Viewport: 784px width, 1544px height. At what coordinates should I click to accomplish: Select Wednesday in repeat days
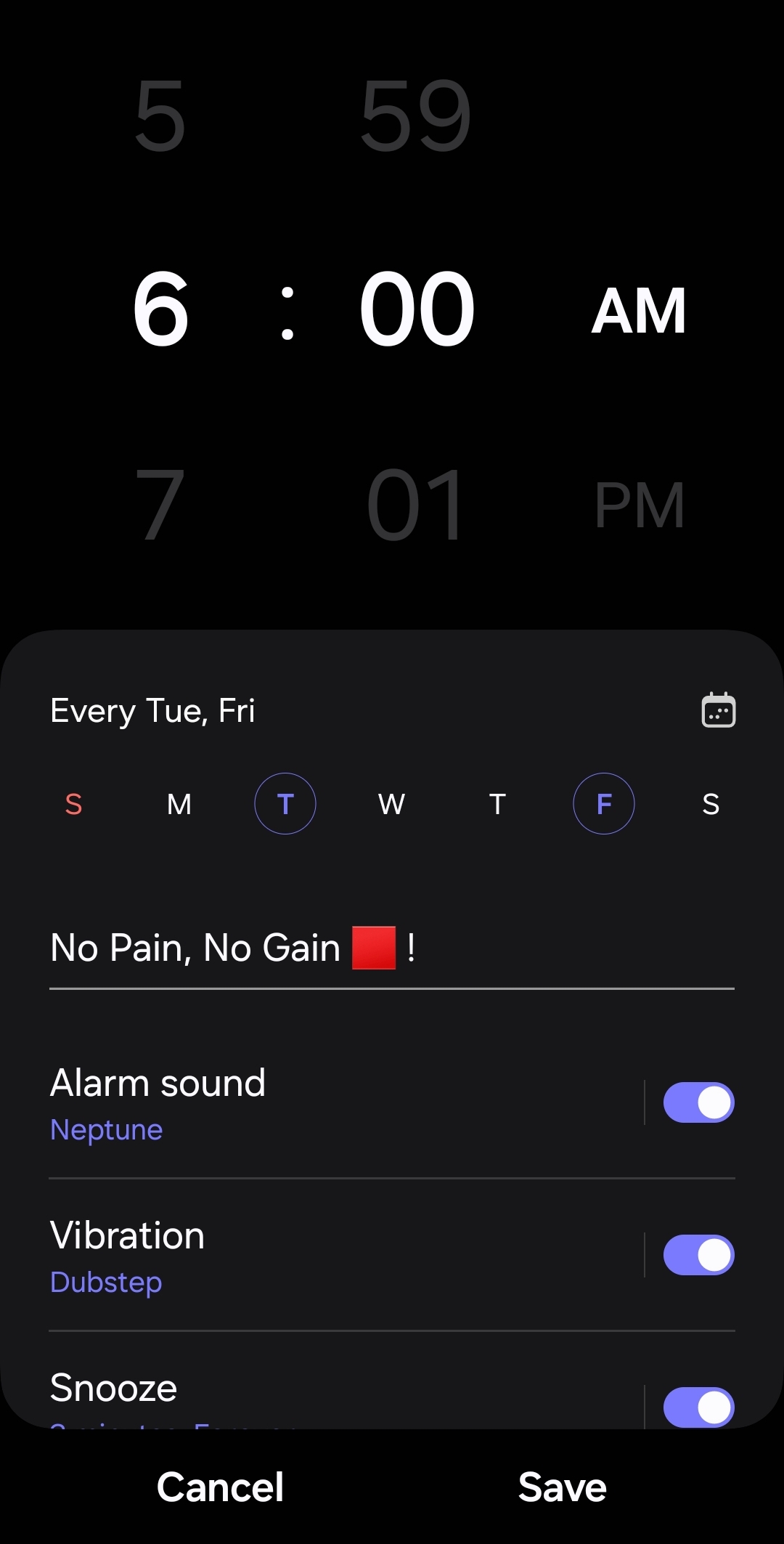pyautogui.click(x=391, y=804)
